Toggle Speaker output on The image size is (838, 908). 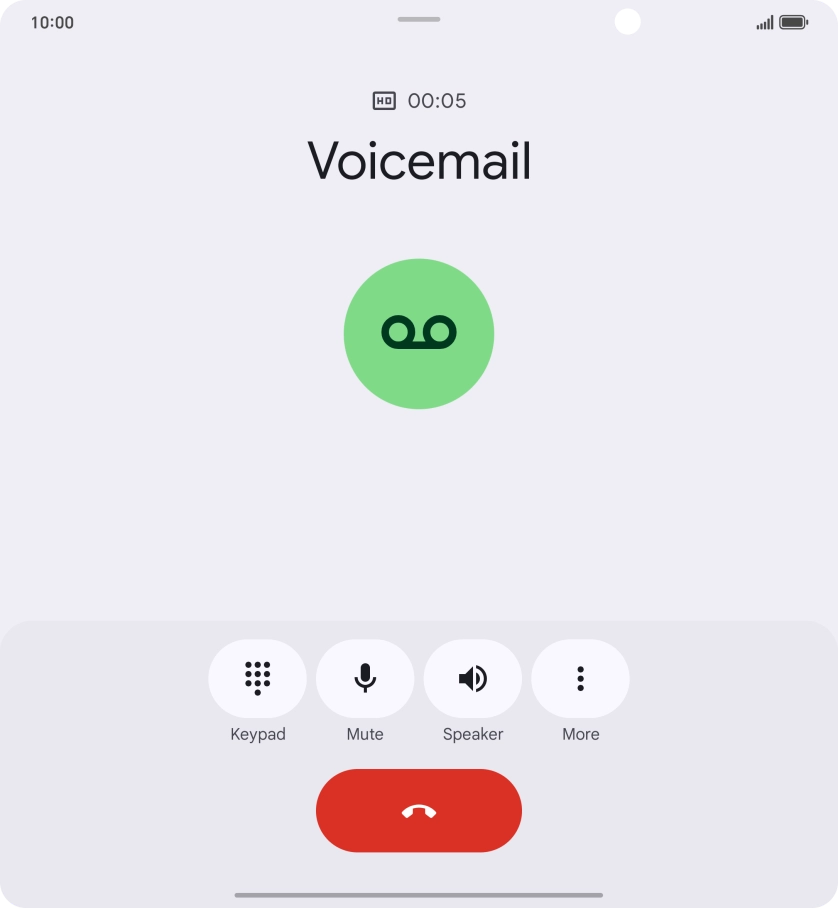click(x=473, y=678)
